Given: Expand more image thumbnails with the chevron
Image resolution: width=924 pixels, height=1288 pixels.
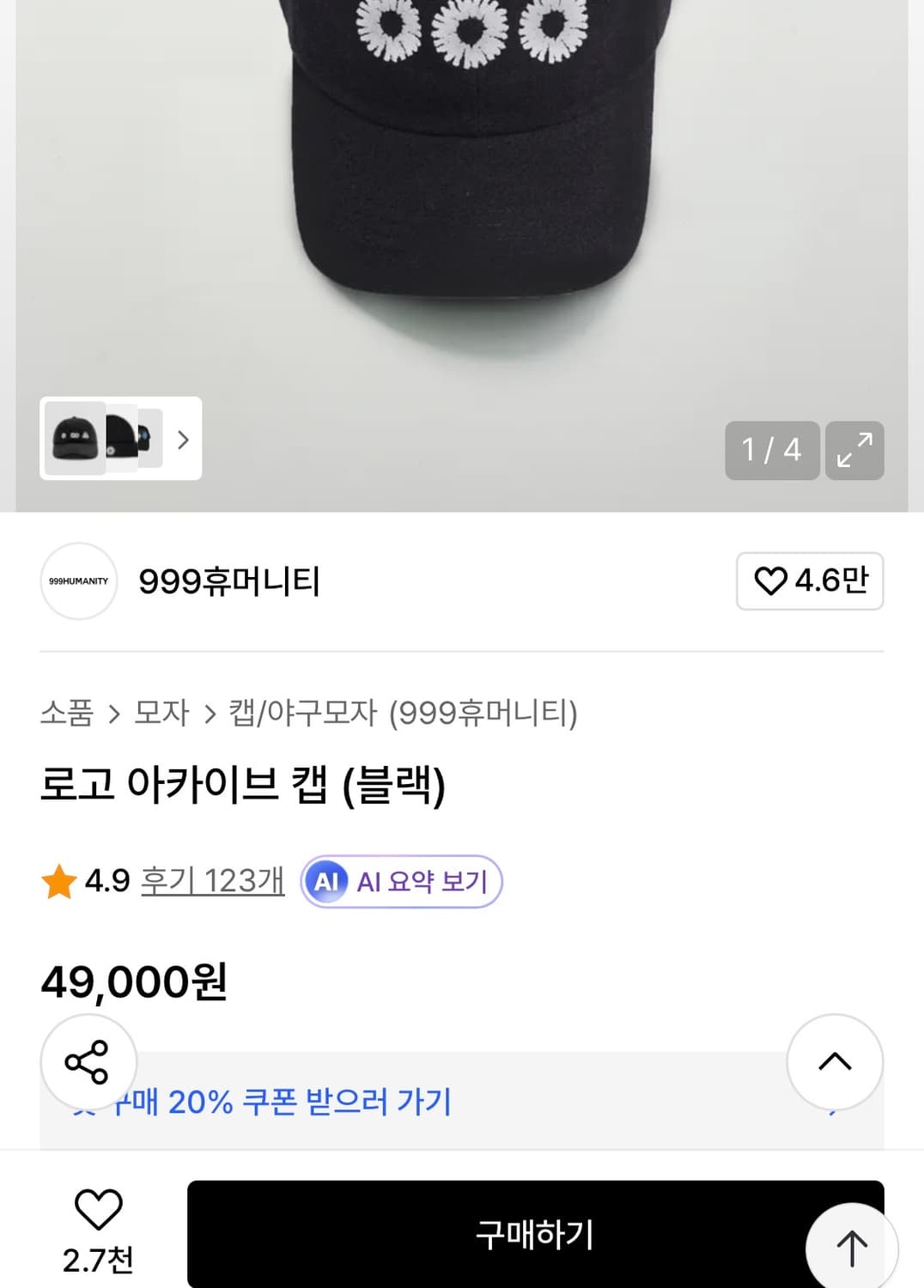Looking at the screenshot, I should (183, 440).
